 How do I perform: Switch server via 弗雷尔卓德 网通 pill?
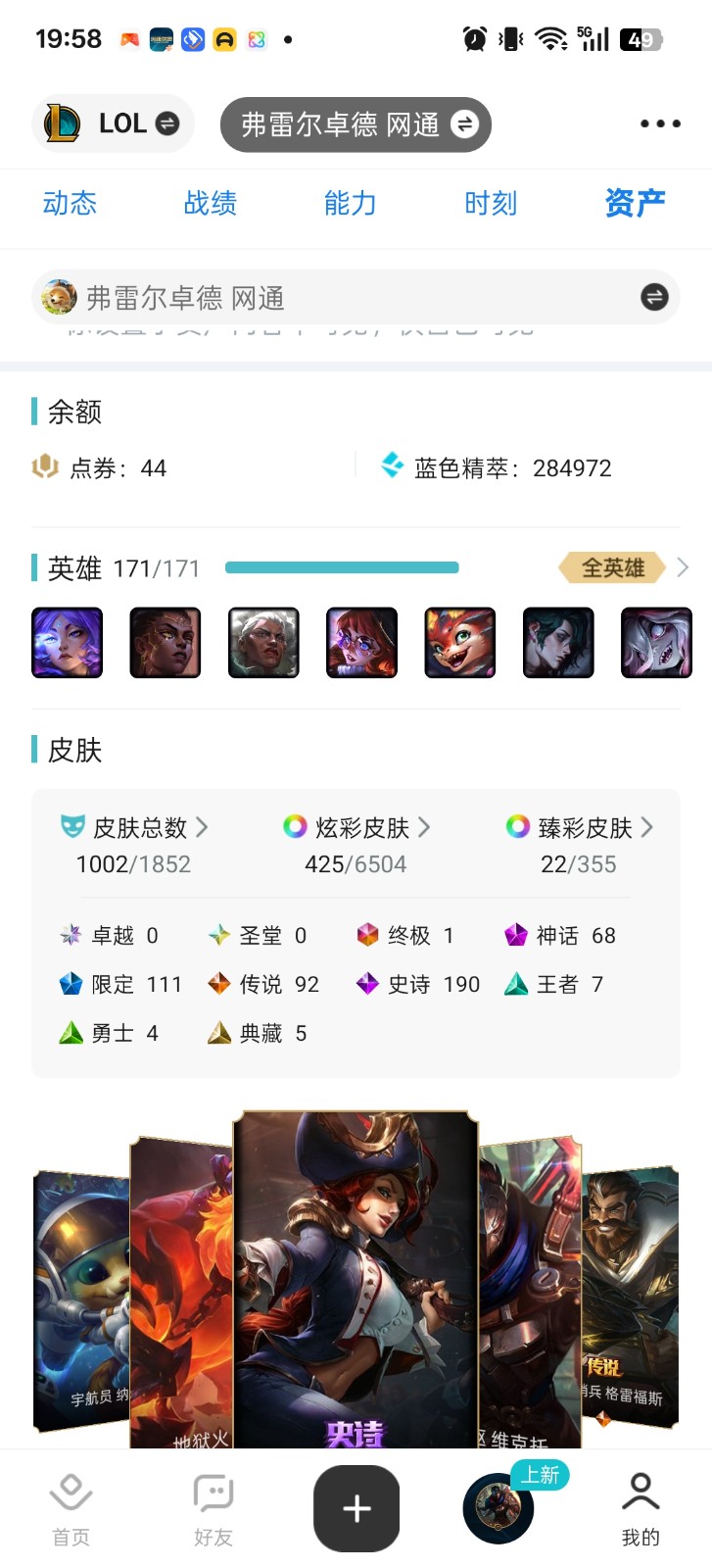pos(356,124)
